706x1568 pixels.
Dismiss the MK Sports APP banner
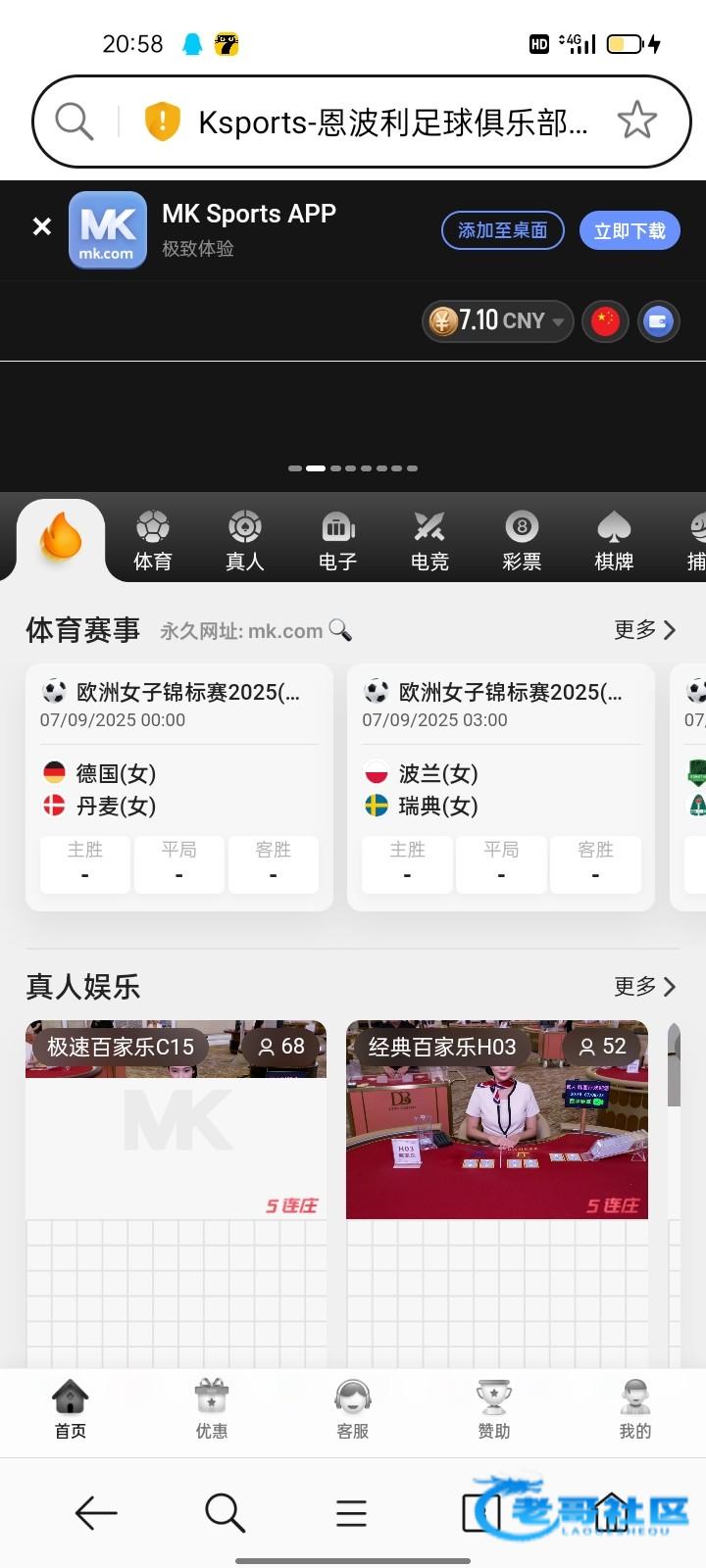click(42, 227)
